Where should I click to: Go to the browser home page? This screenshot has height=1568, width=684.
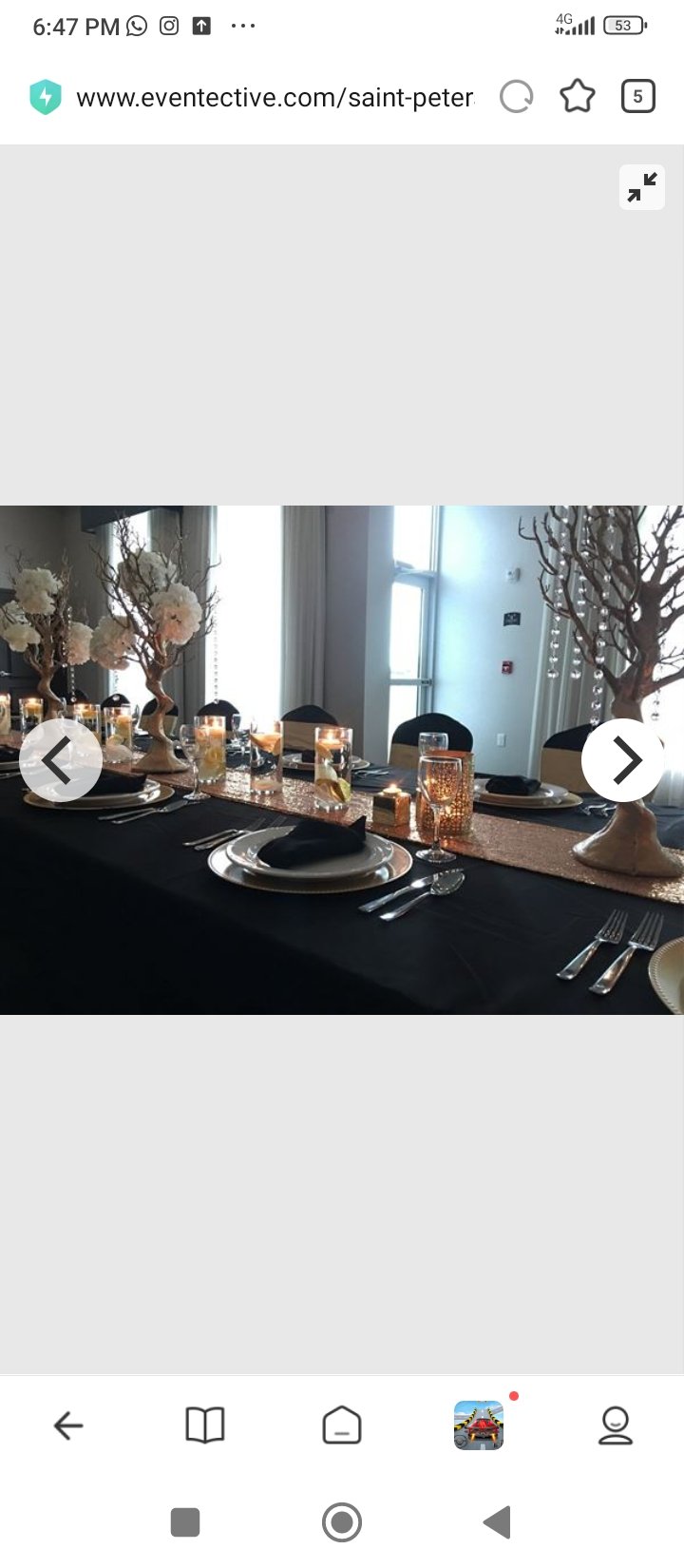(x=342, y=1425)
